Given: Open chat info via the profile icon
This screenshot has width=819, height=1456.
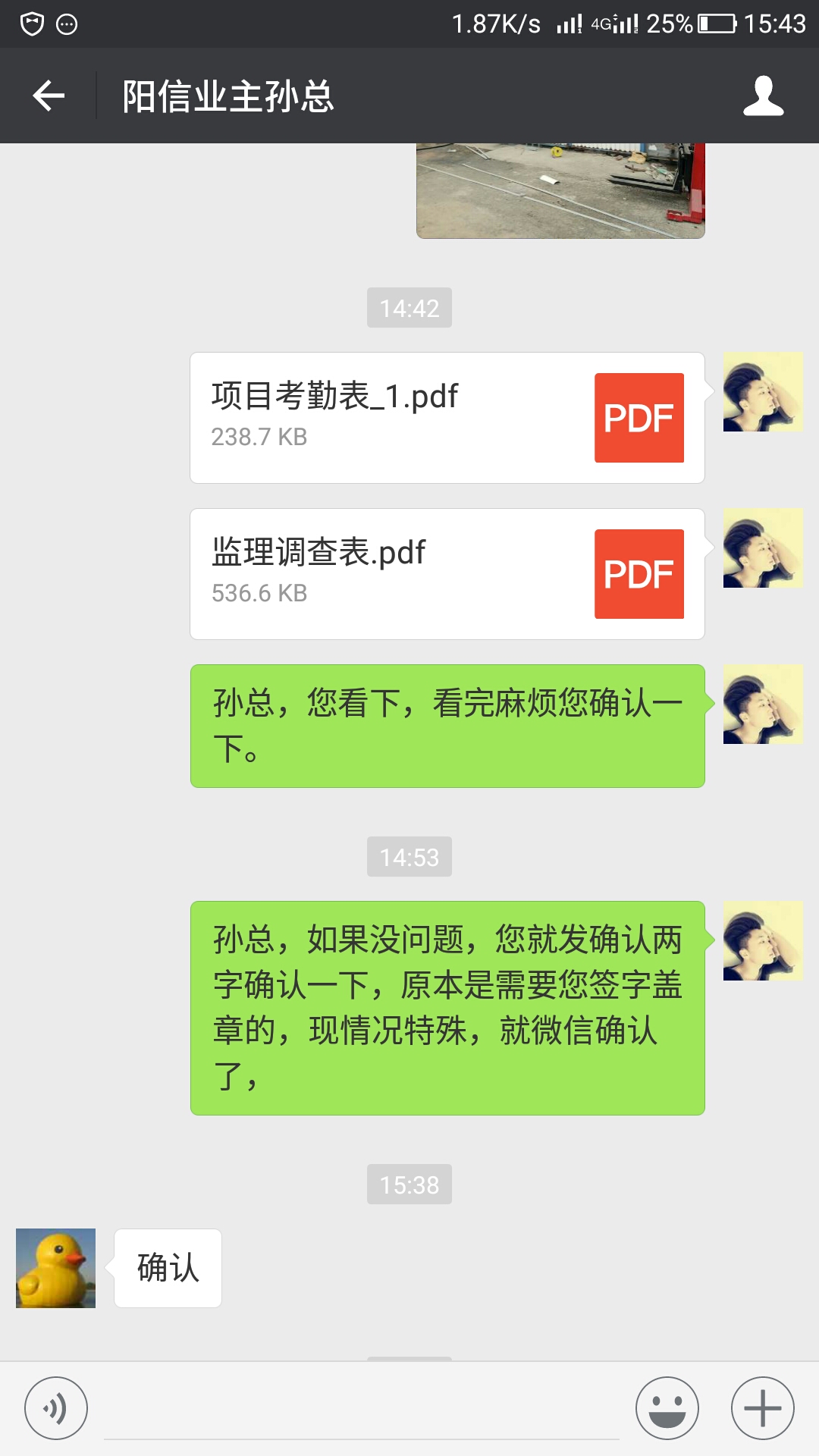Looking at the screenshot, I should [x=763, y=96].
